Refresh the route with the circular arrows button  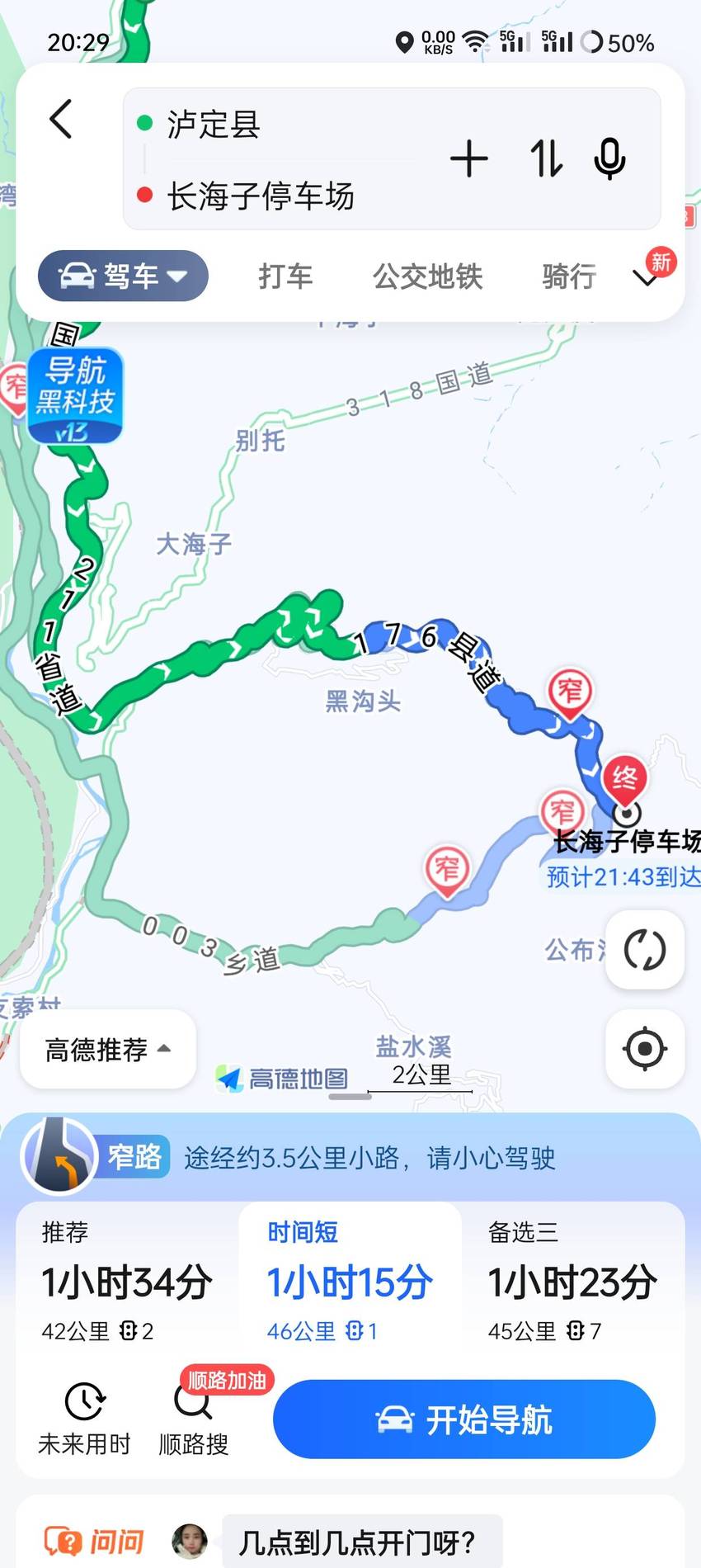coord(645,950)
